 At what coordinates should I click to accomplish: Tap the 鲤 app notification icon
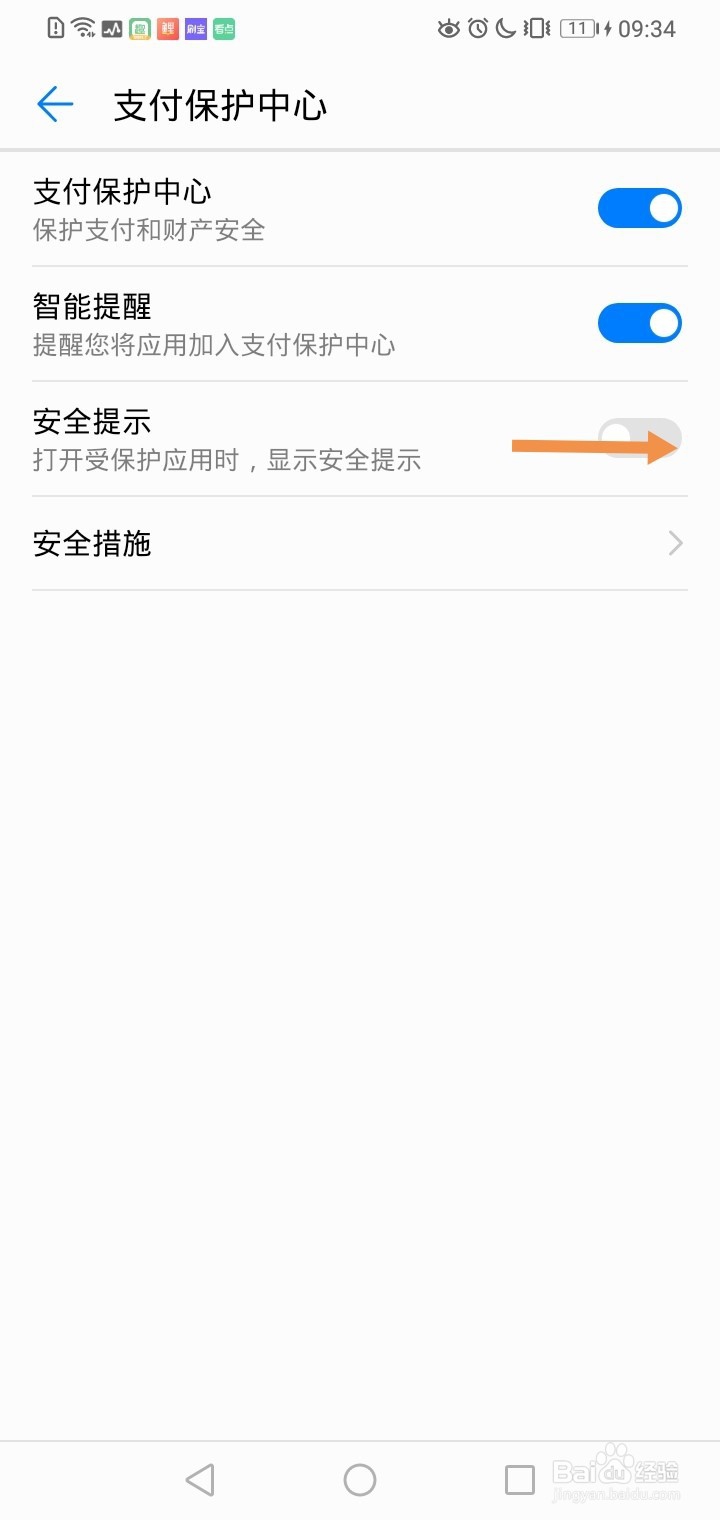[166, 28]
